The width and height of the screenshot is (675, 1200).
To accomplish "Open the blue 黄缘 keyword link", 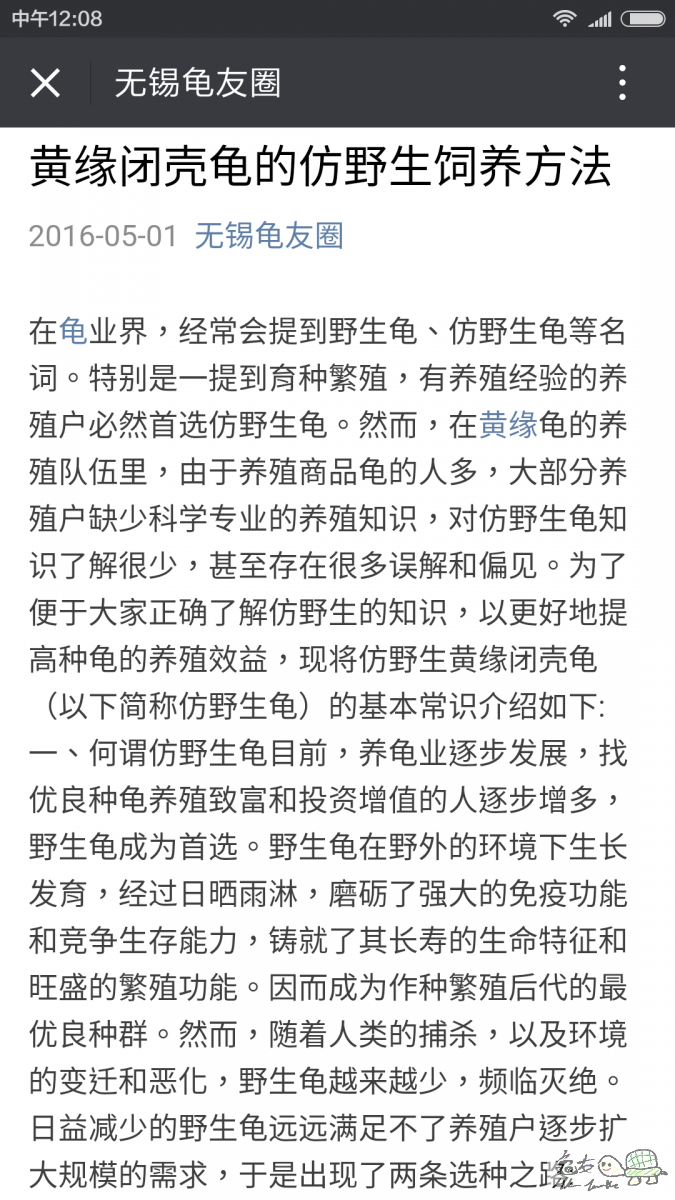I will tap(509, 425).
